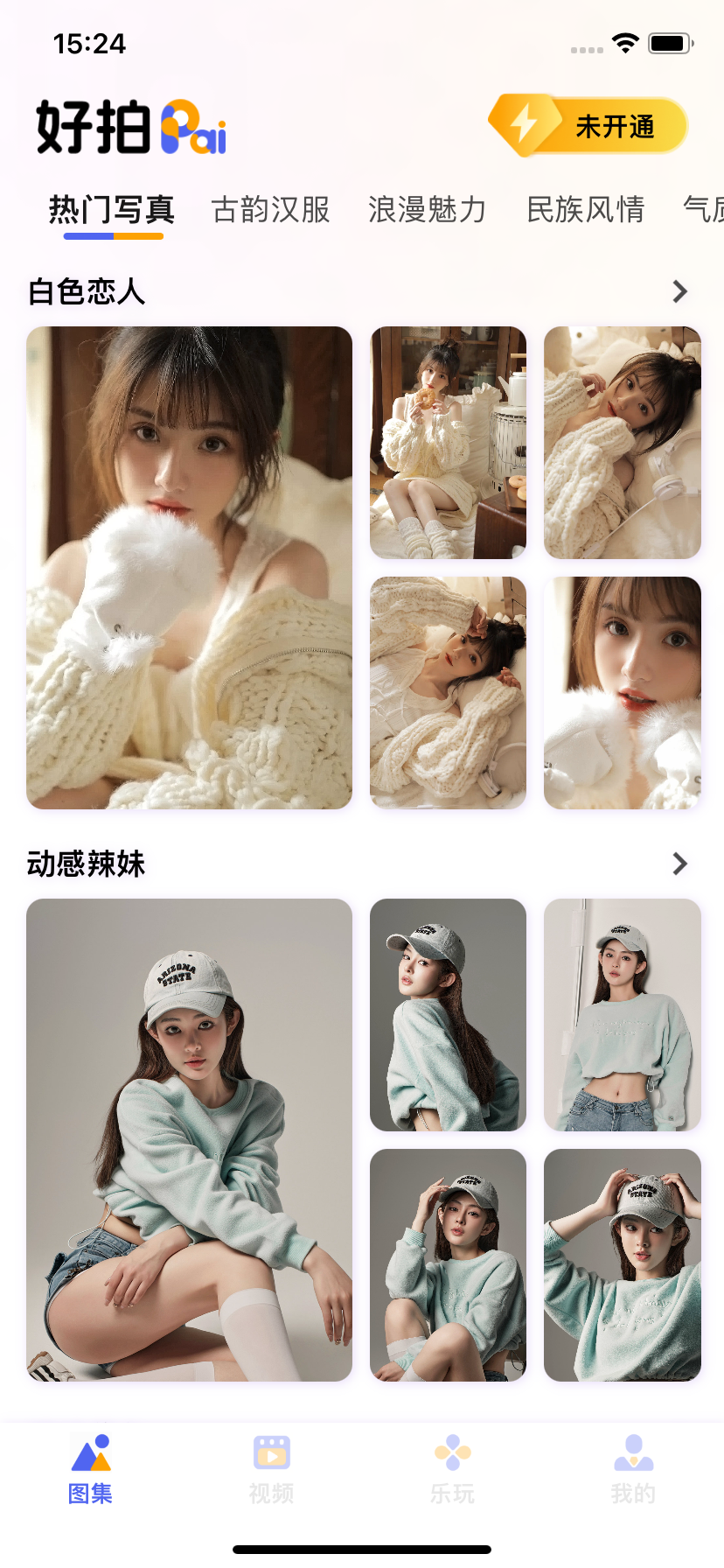
Task: Open the 动感辣妹 photo with both hands on the cap
Action: (623, 1265)
